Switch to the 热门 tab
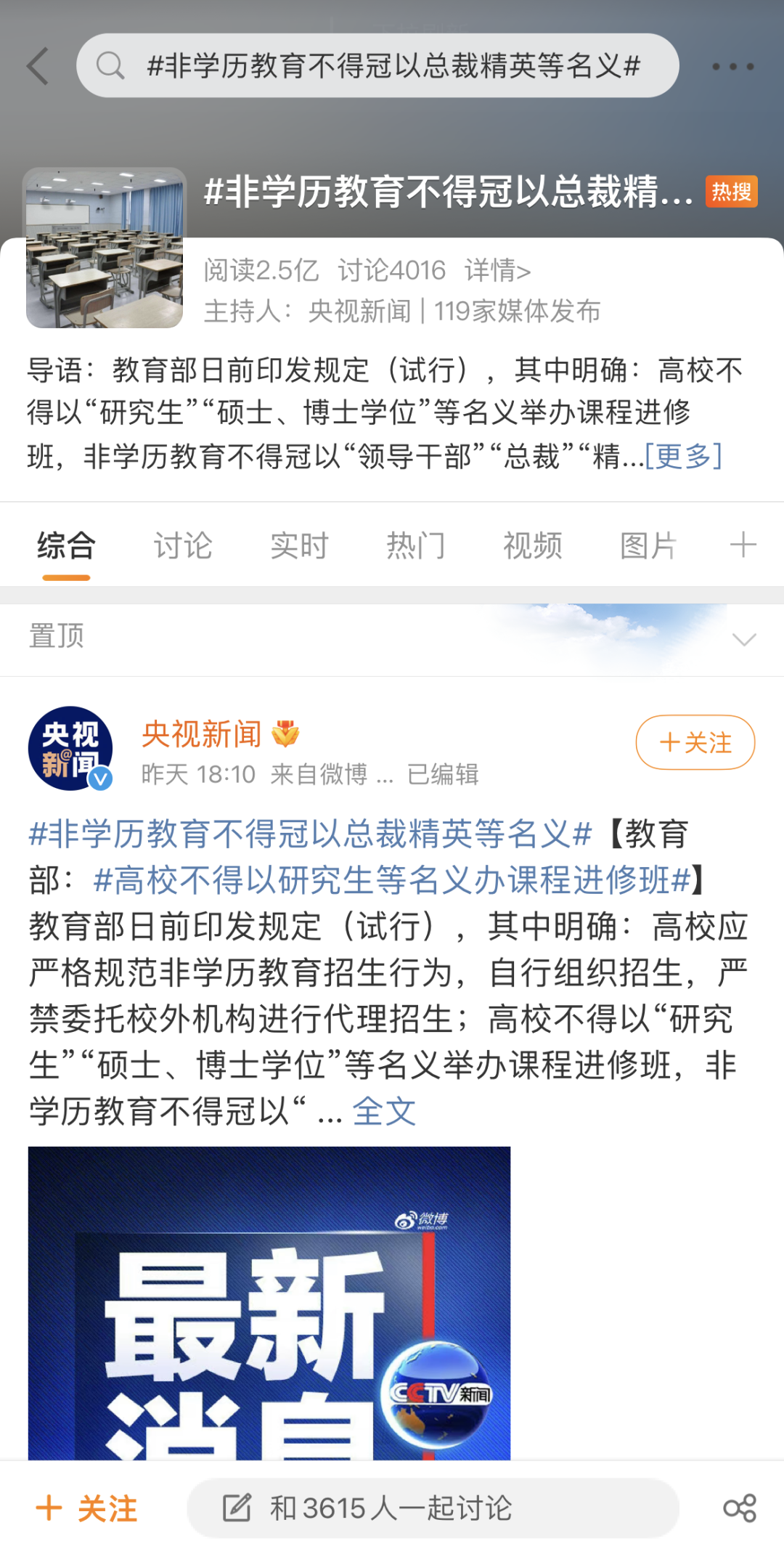This screenshot has width=784, height=1541. tap(416, 546)
